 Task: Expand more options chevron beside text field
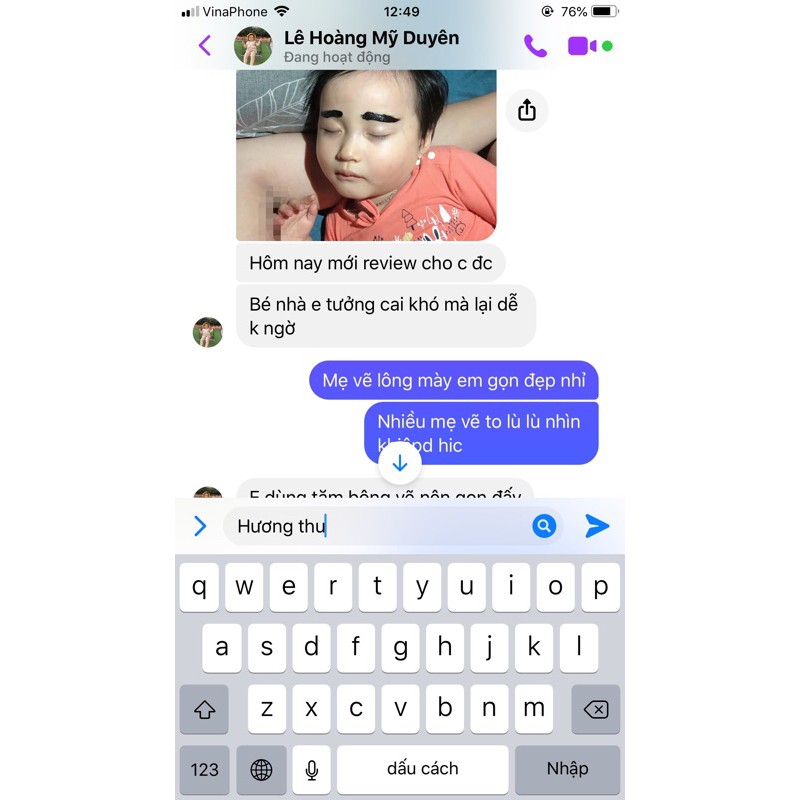click(x=200, y=526)
